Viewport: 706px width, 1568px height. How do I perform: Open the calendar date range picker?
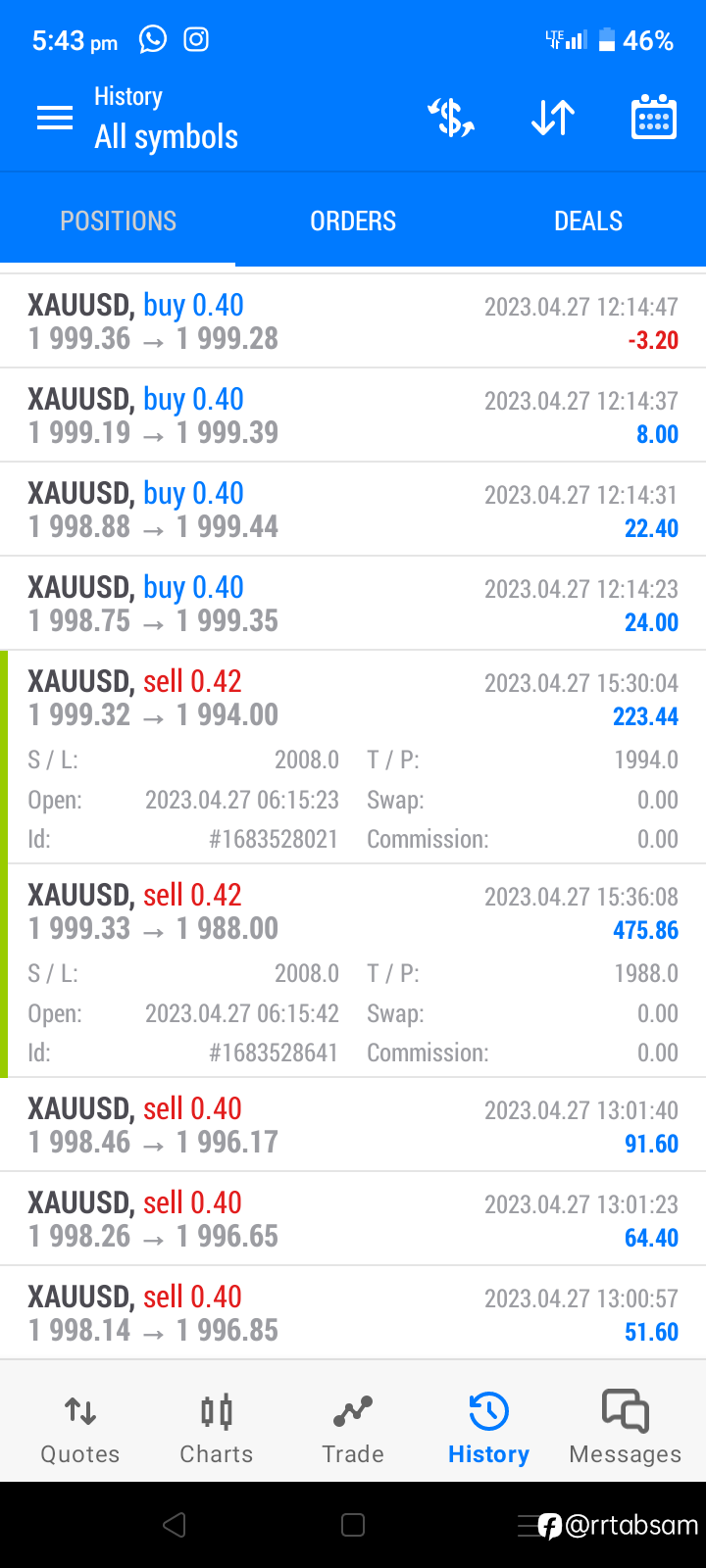coord(654,118)
